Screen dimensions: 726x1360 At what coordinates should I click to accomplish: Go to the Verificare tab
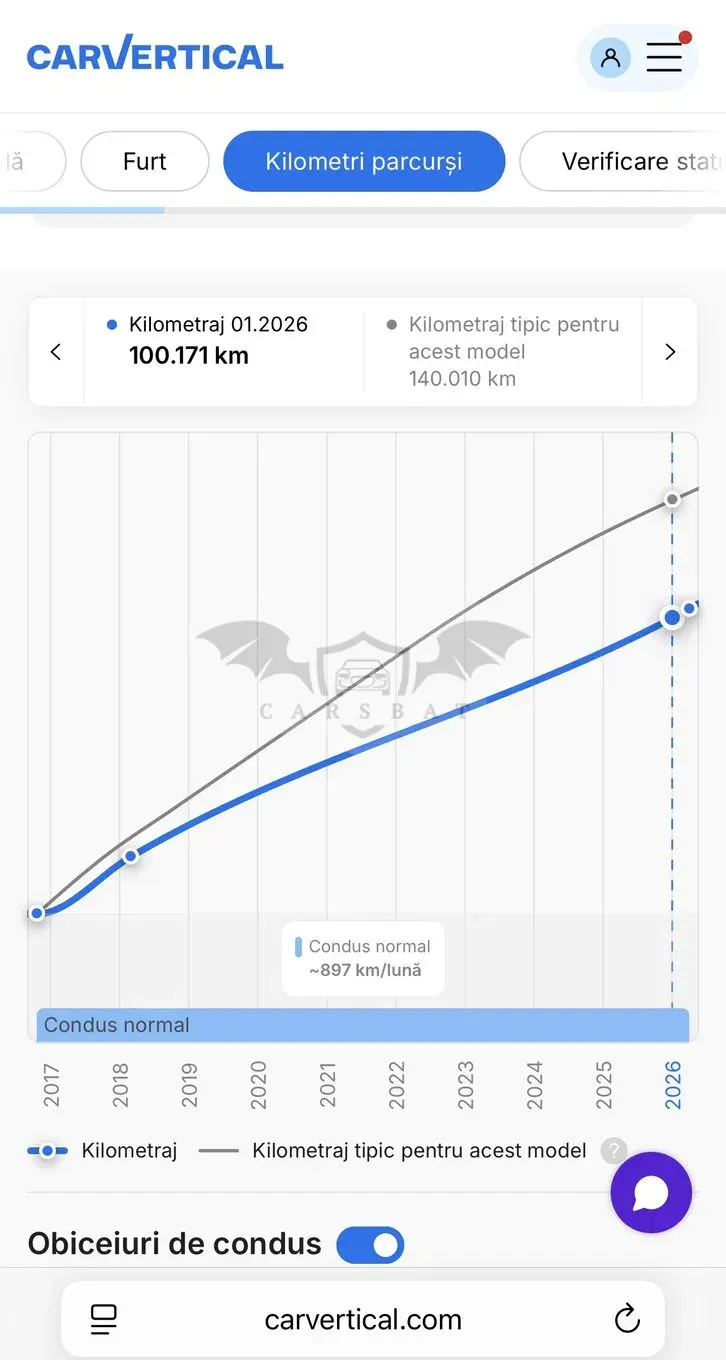pyautogui.click(x=623, y=161)
